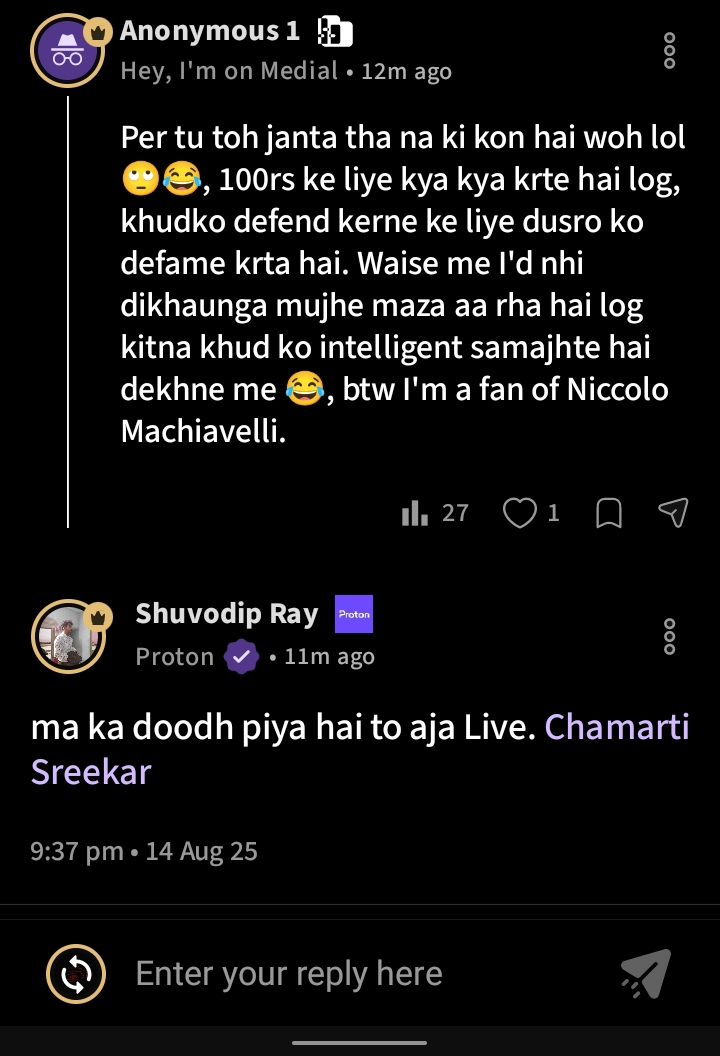Switch the replying identity icon
720x1056 pixels.
pyautogui.click(x=76, y=974)
